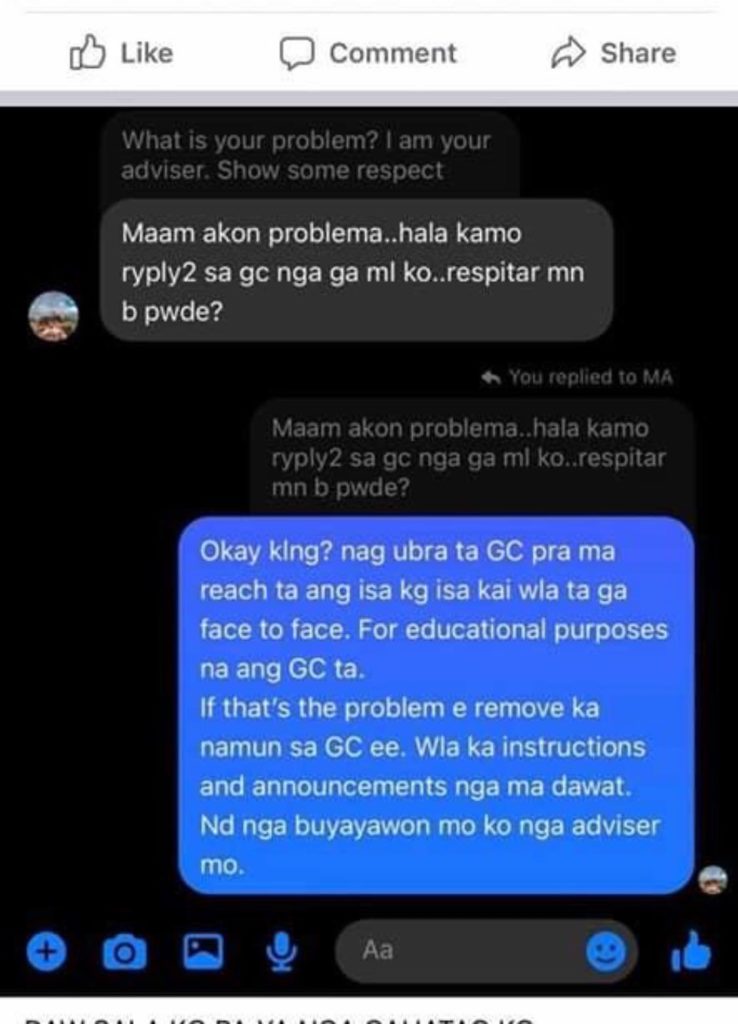Open the chat screenshot photo in post
Image resolution: width=738 pixels, height=1024 pixels.
click(368, 550)
